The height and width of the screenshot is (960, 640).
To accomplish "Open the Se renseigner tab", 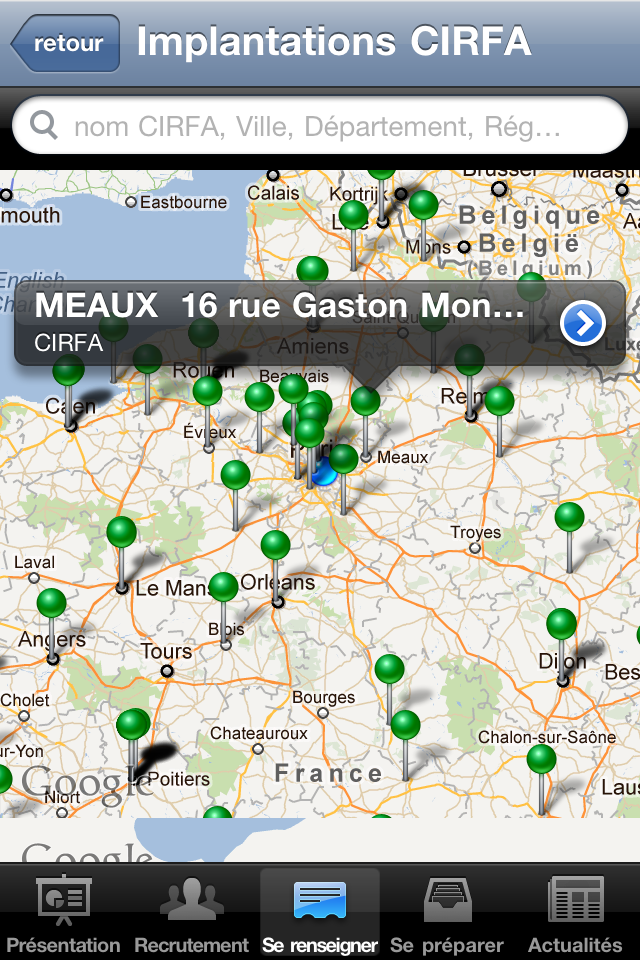I will pos(320,914).
